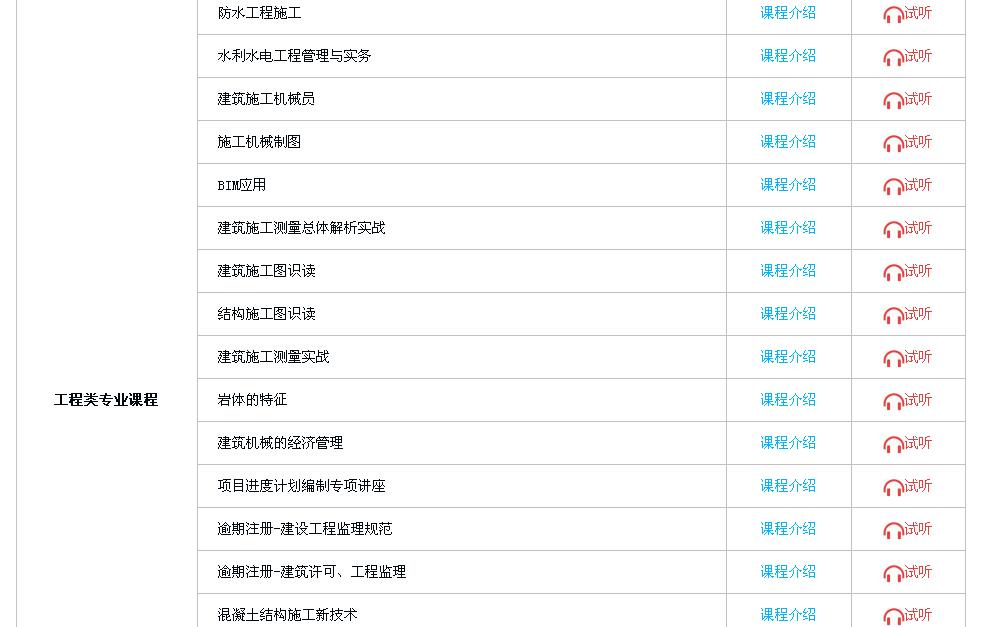This screenshot has width=990, height=627.
Task: Open 课程介绍 for 建筑施工测量总体解析实战
Action: coord(788,228)
